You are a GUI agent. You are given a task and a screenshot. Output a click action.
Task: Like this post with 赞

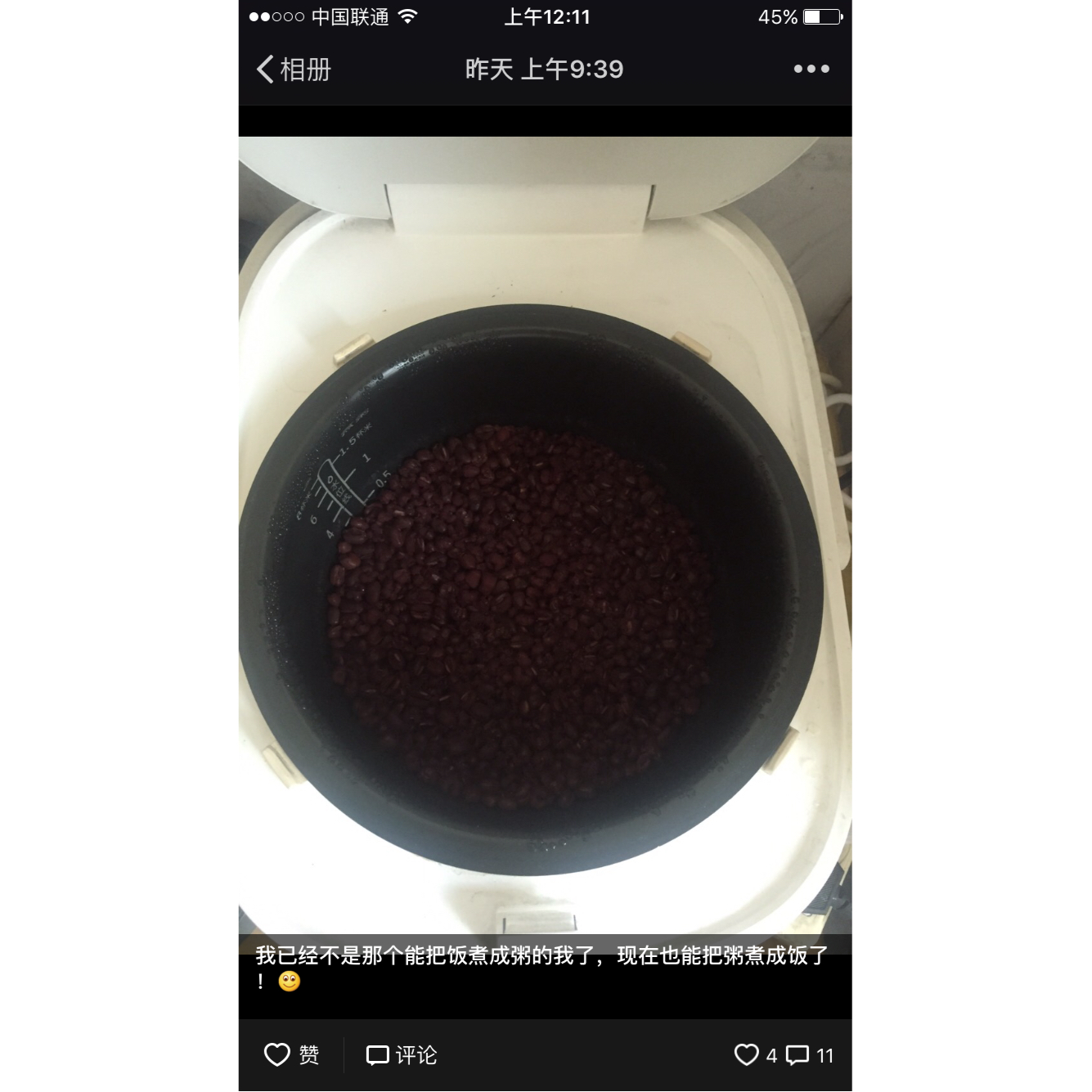tap(292, 1055)
